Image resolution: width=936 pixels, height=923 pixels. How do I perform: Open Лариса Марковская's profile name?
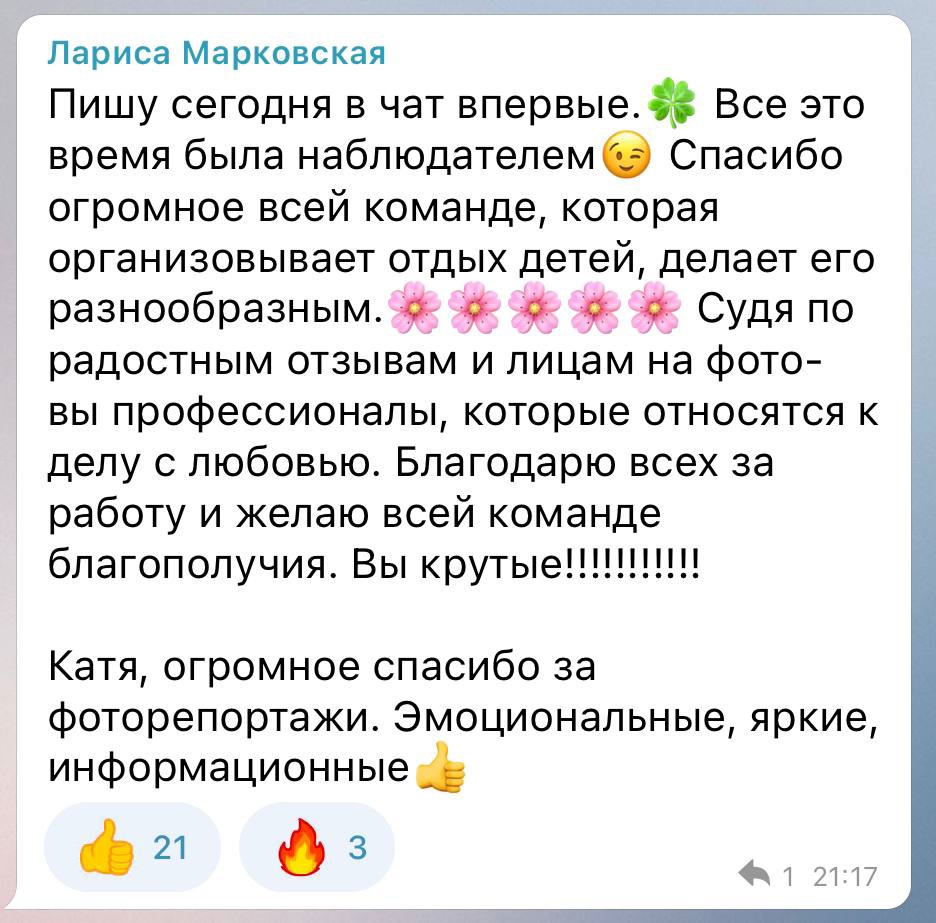click(x=216, y=53)
